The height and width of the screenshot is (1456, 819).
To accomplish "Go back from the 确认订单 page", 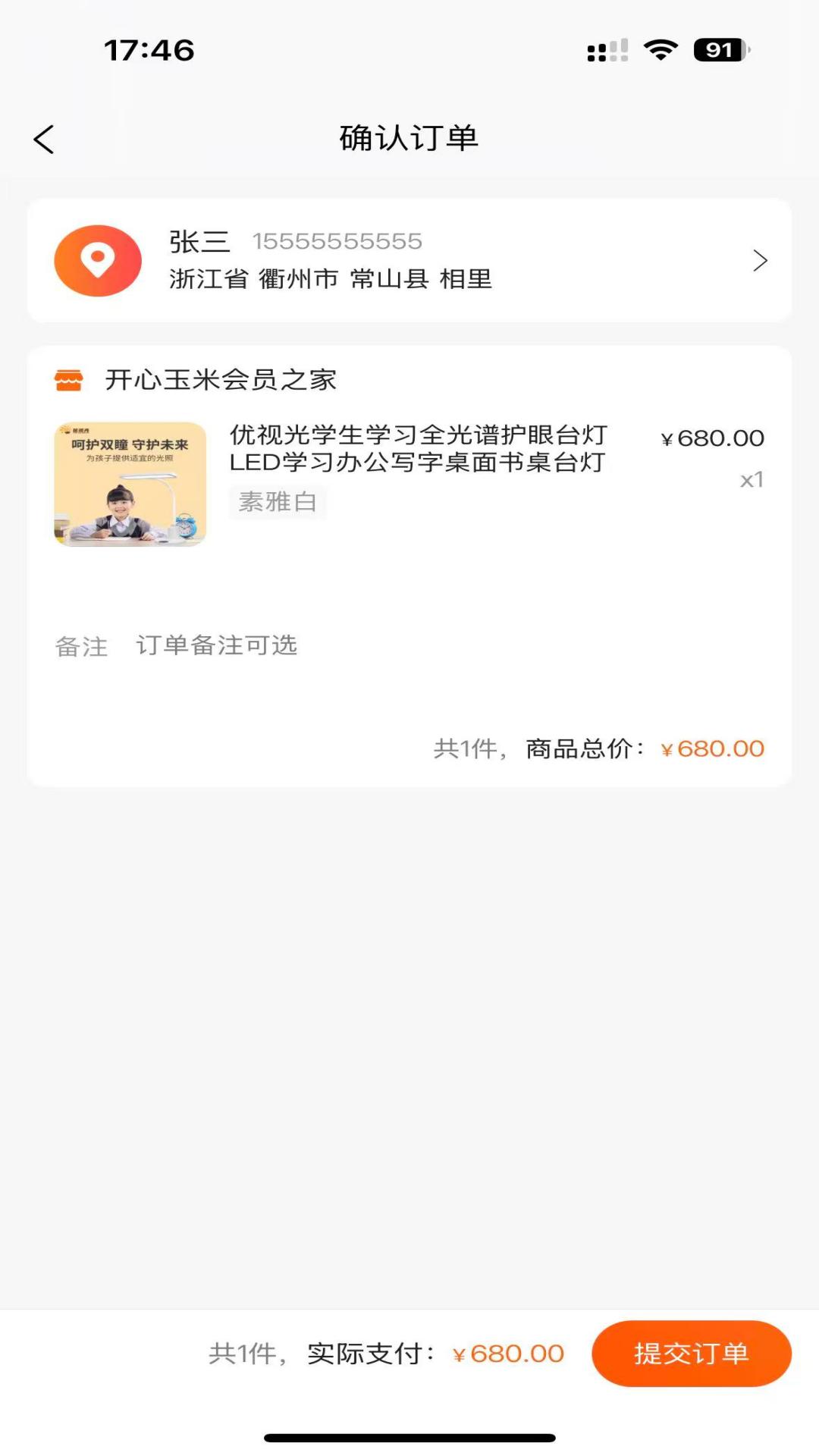I will [44, 140].
